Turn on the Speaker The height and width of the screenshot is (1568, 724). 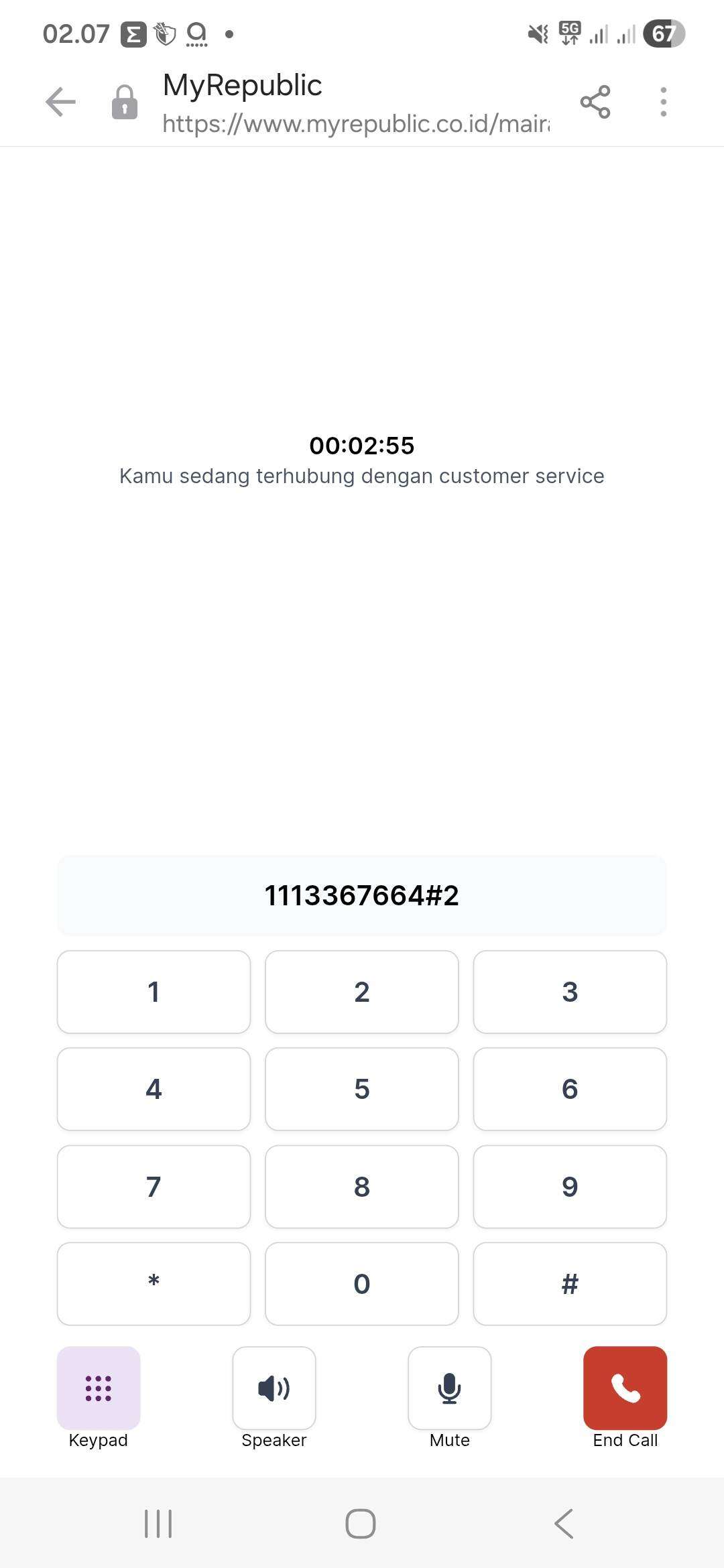(x=274, y=1388)
